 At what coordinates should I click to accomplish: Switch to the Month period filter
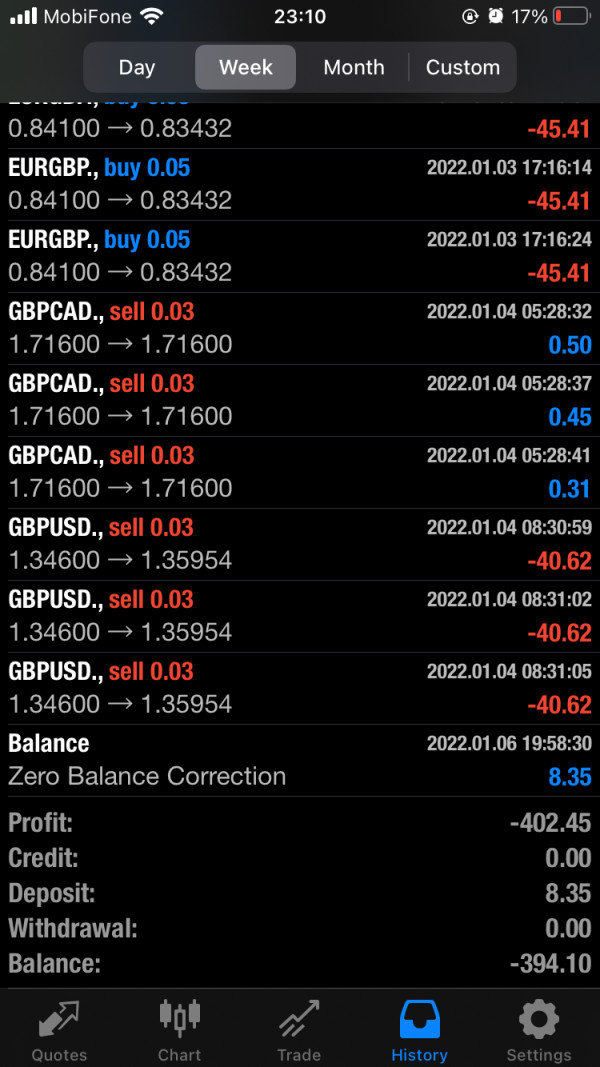tap(354, 67)
